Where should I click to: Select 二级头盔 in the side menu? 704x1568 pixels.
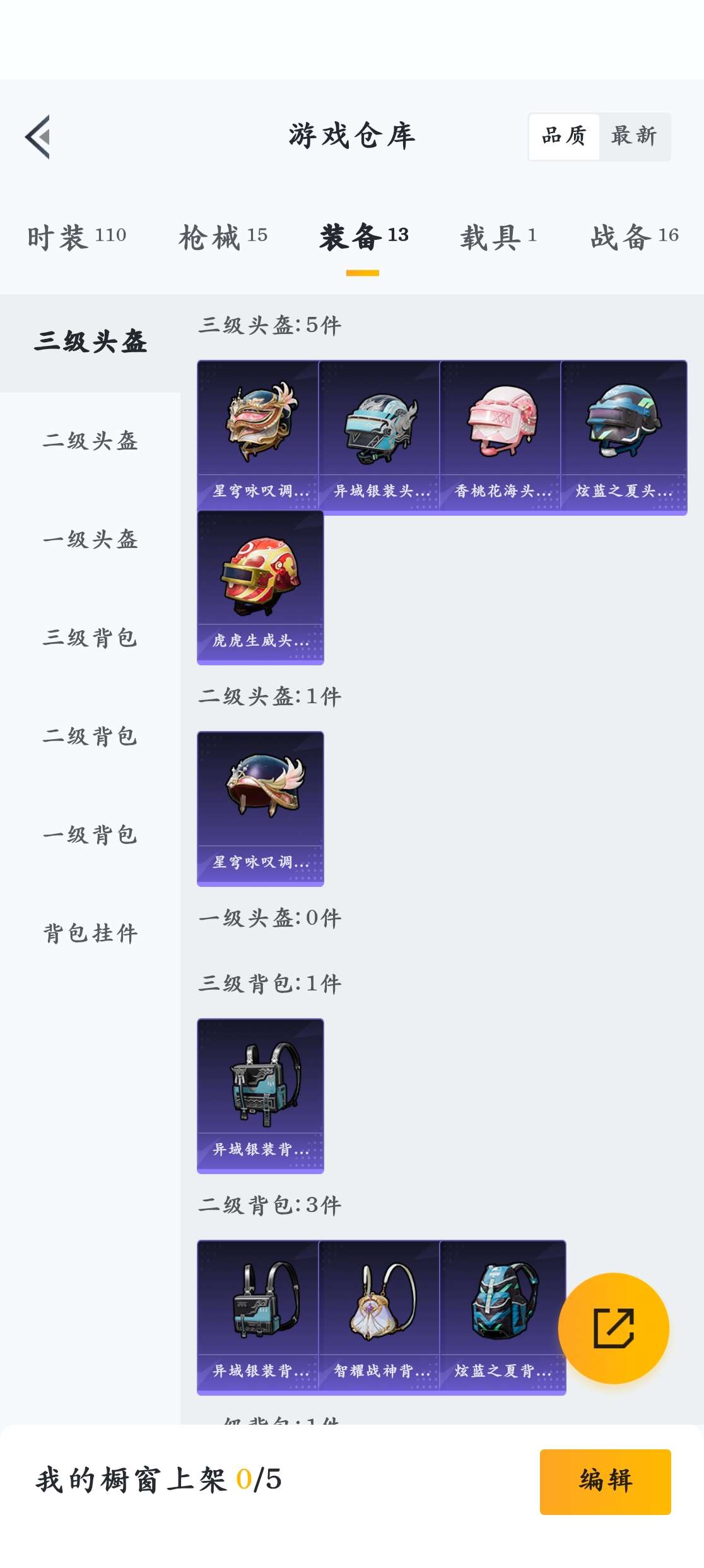click(x=90, y=441)
